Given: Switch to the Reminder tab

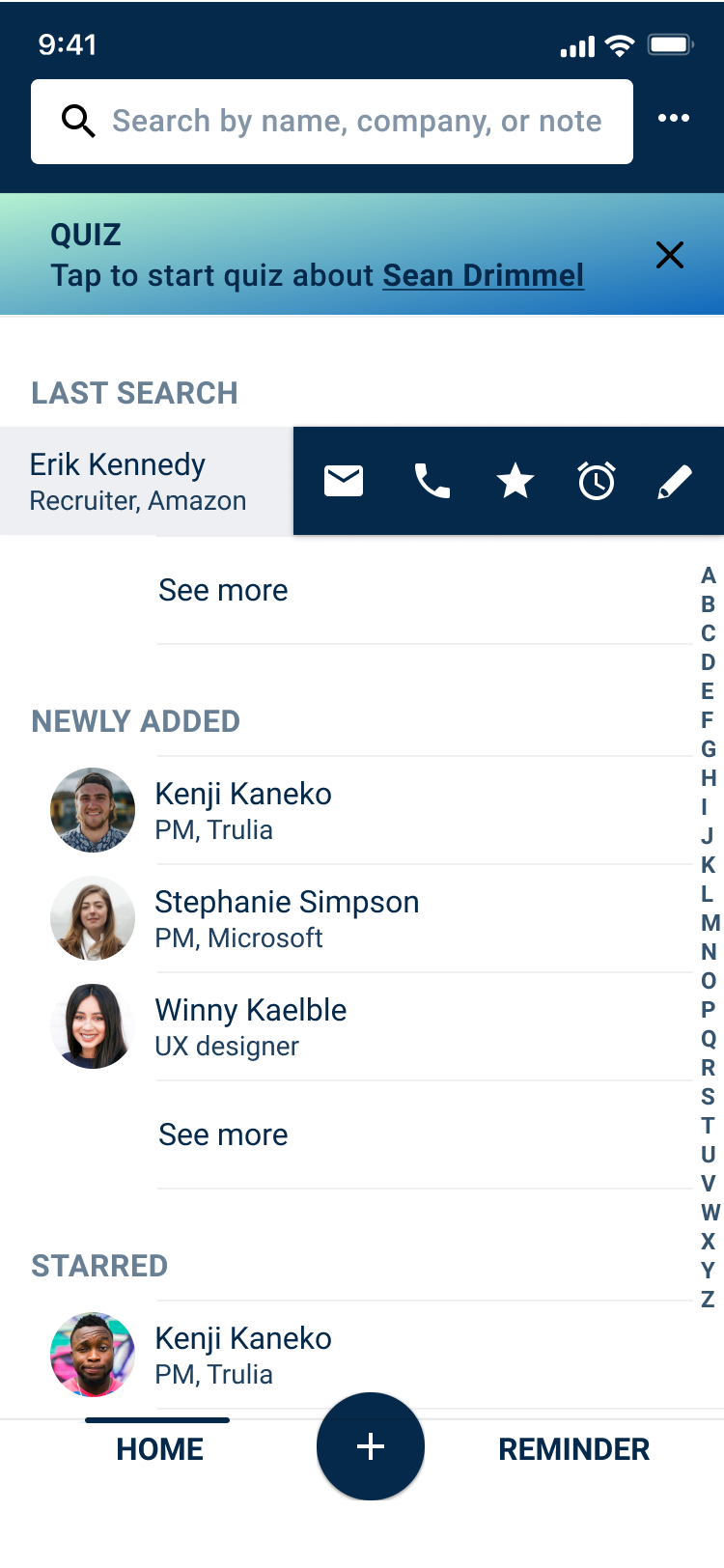Looking at the screenshot, I should [x=573, y=1449].
